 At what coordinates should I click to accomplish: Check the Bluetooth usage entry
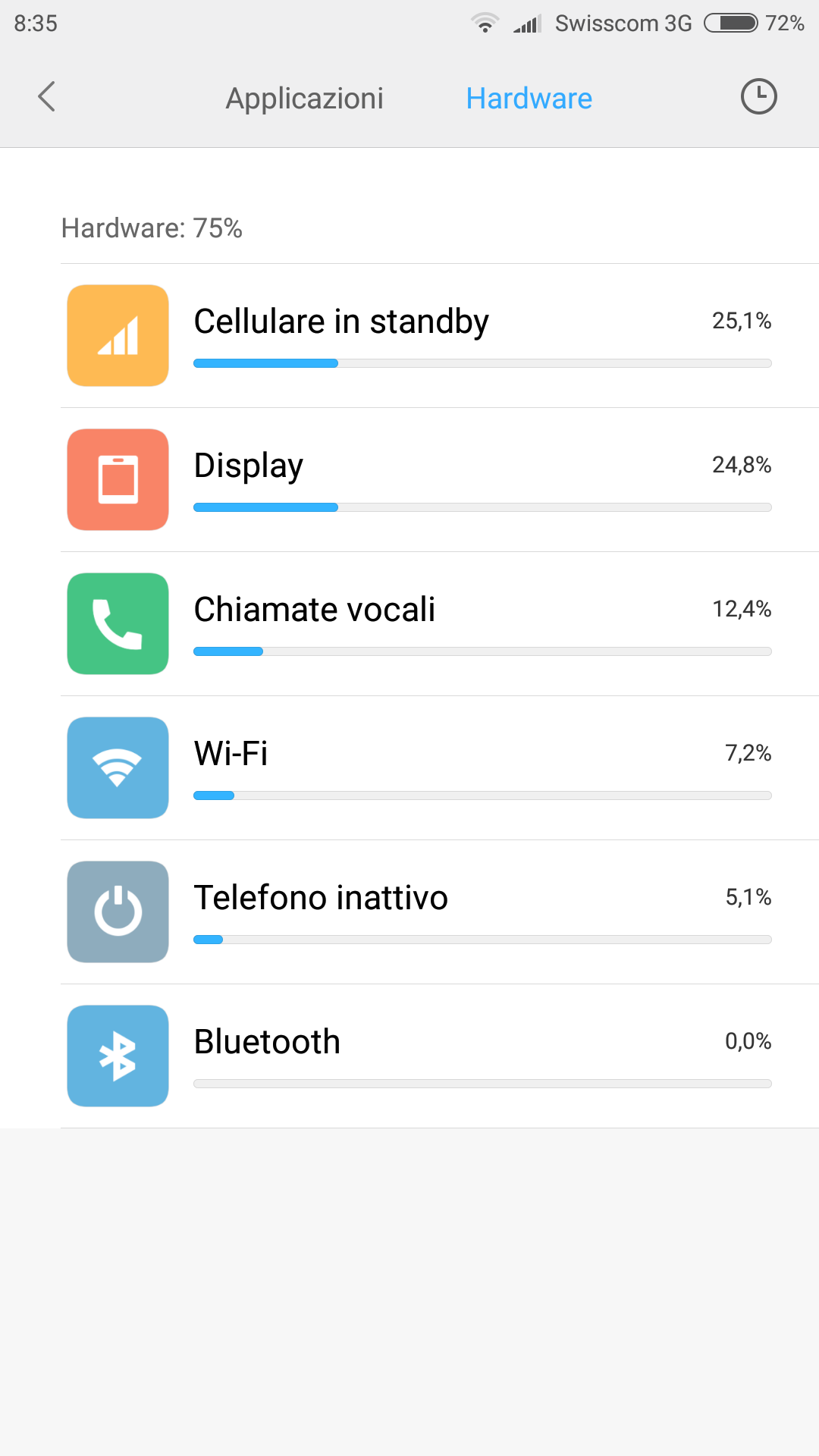coord(440,1056)
